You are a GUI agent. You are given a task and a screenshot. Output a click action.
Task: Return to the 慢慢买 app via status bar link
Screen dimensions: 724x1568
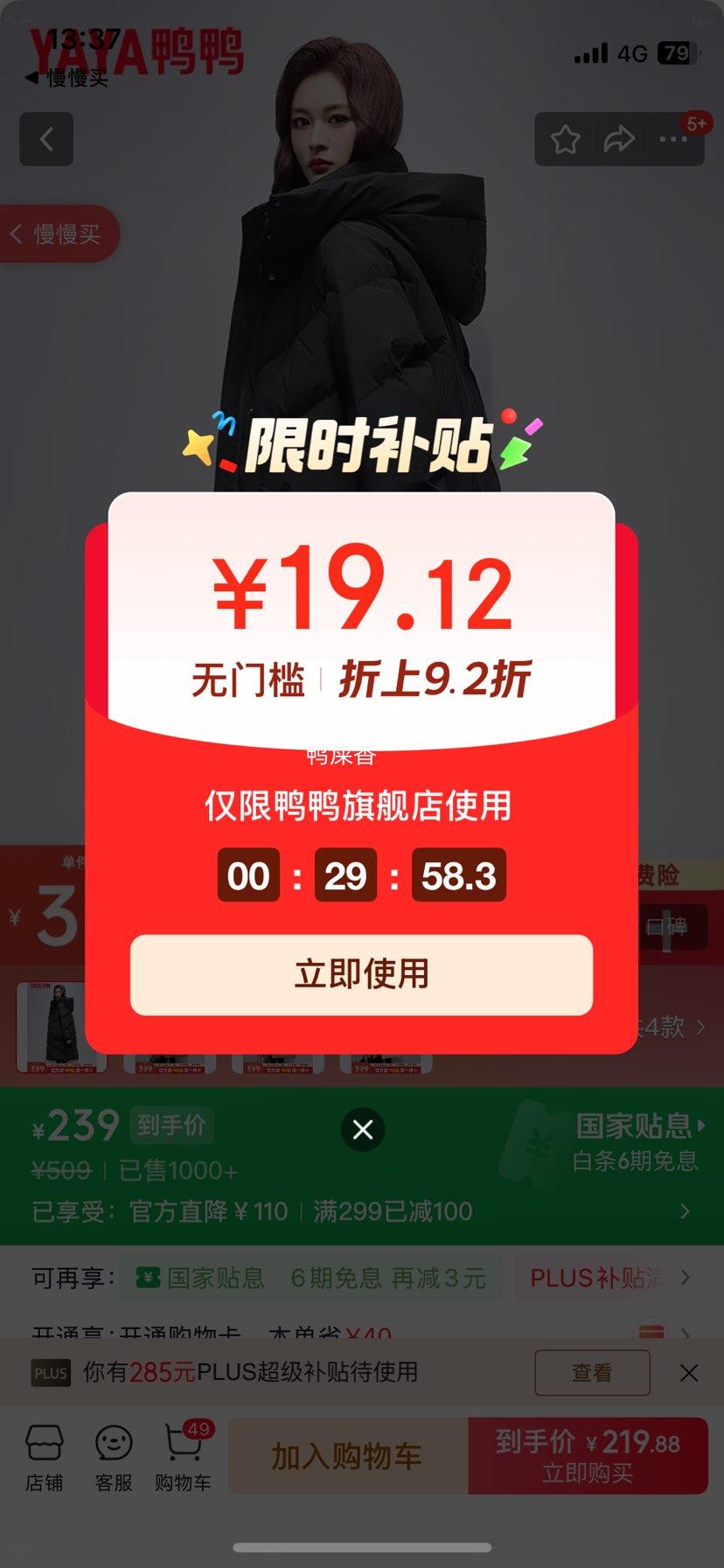(x=66, y=78)
